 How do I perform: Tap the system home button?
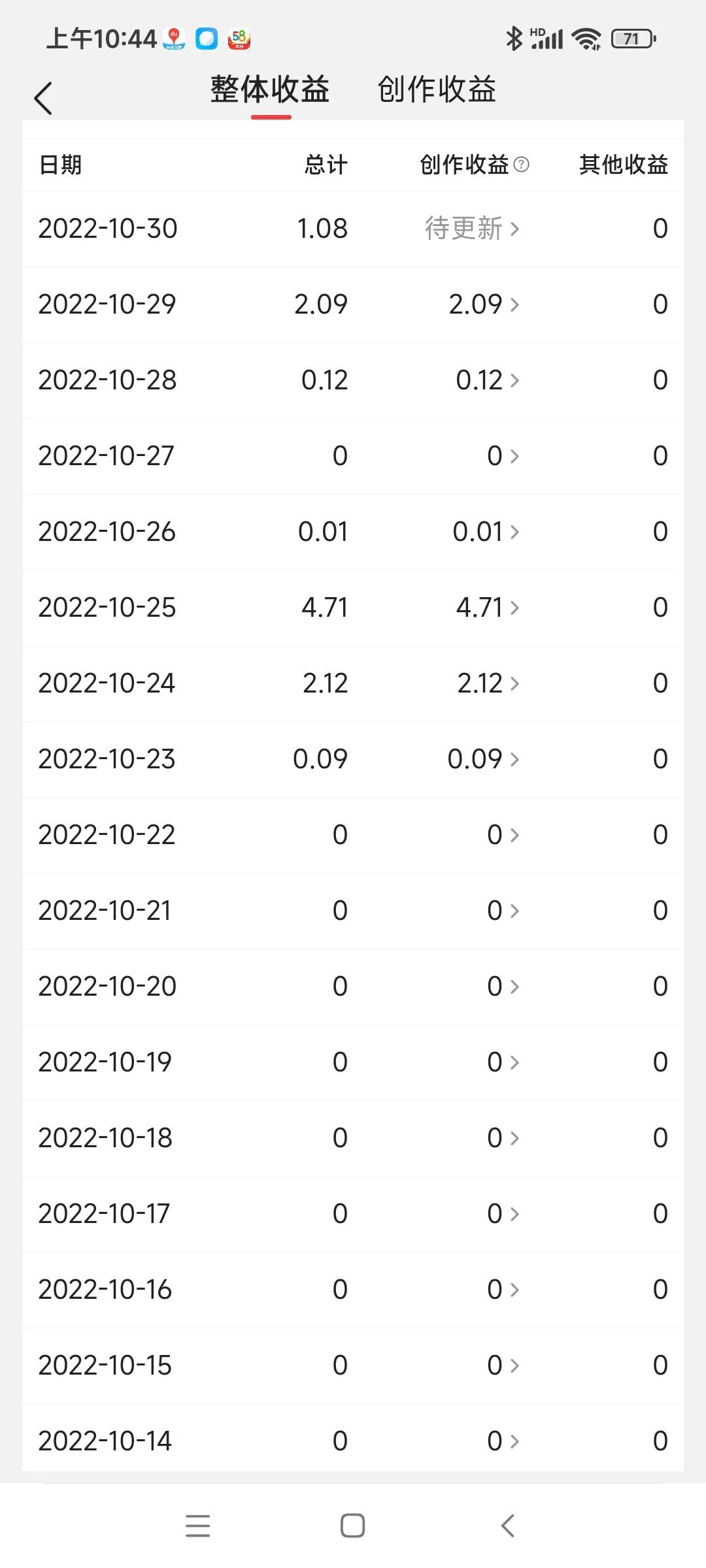tap(353, 1526)
